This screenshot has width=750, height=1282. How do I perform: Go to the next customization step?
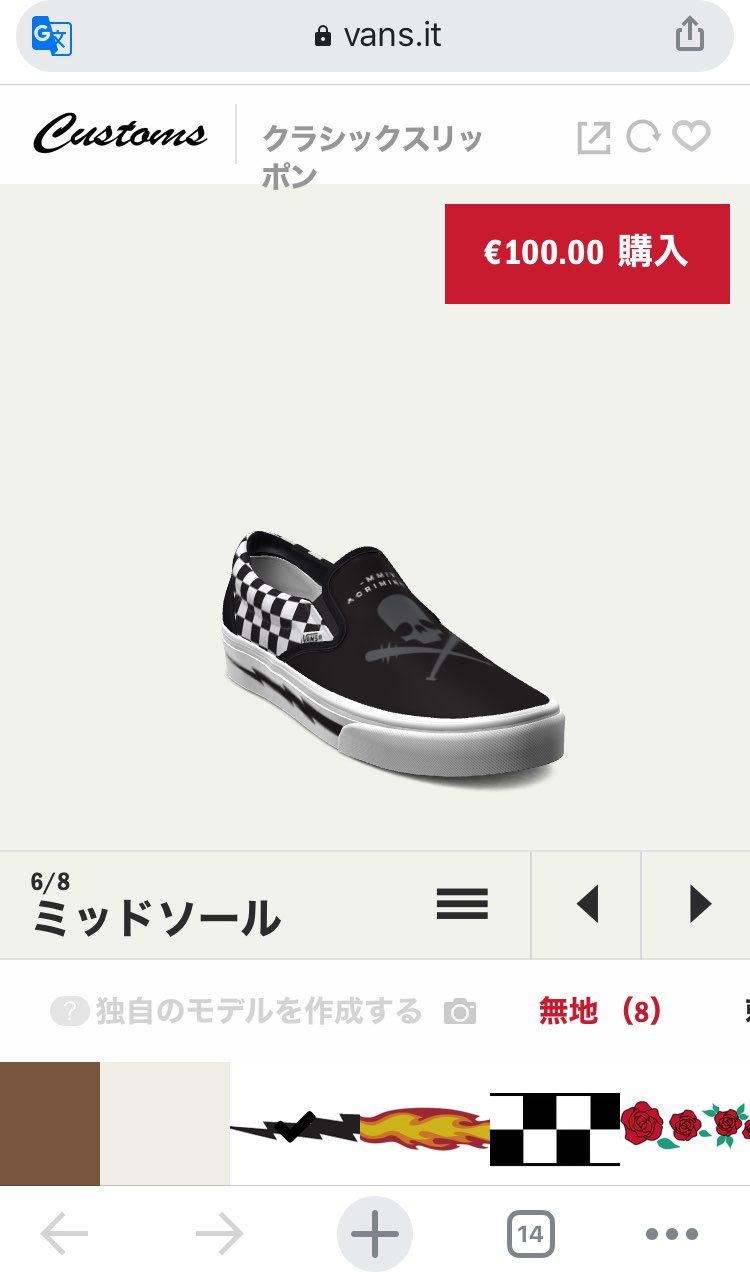[699, 904]
